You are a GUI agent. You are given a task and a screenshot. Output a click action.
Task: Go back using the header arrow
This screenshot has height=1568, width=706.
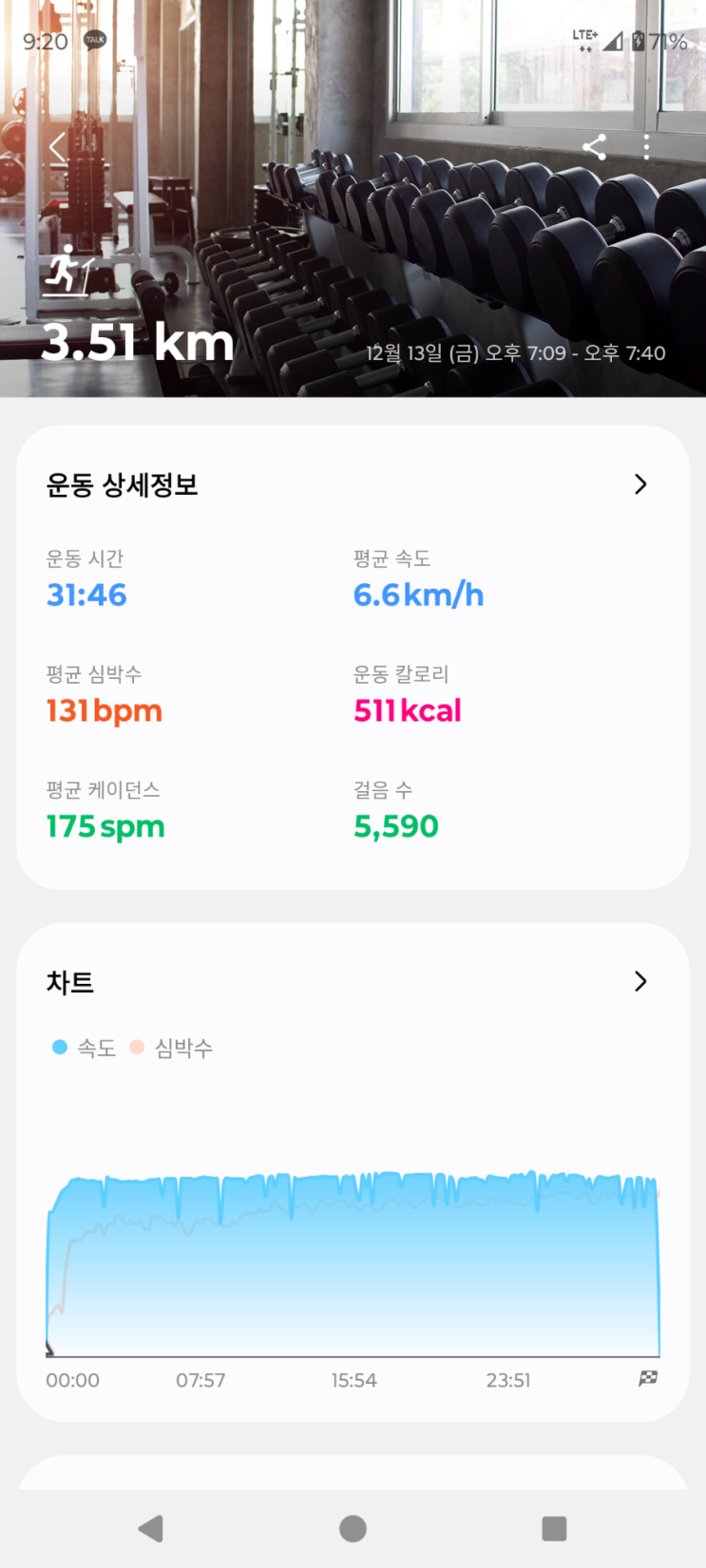(58, 147)
